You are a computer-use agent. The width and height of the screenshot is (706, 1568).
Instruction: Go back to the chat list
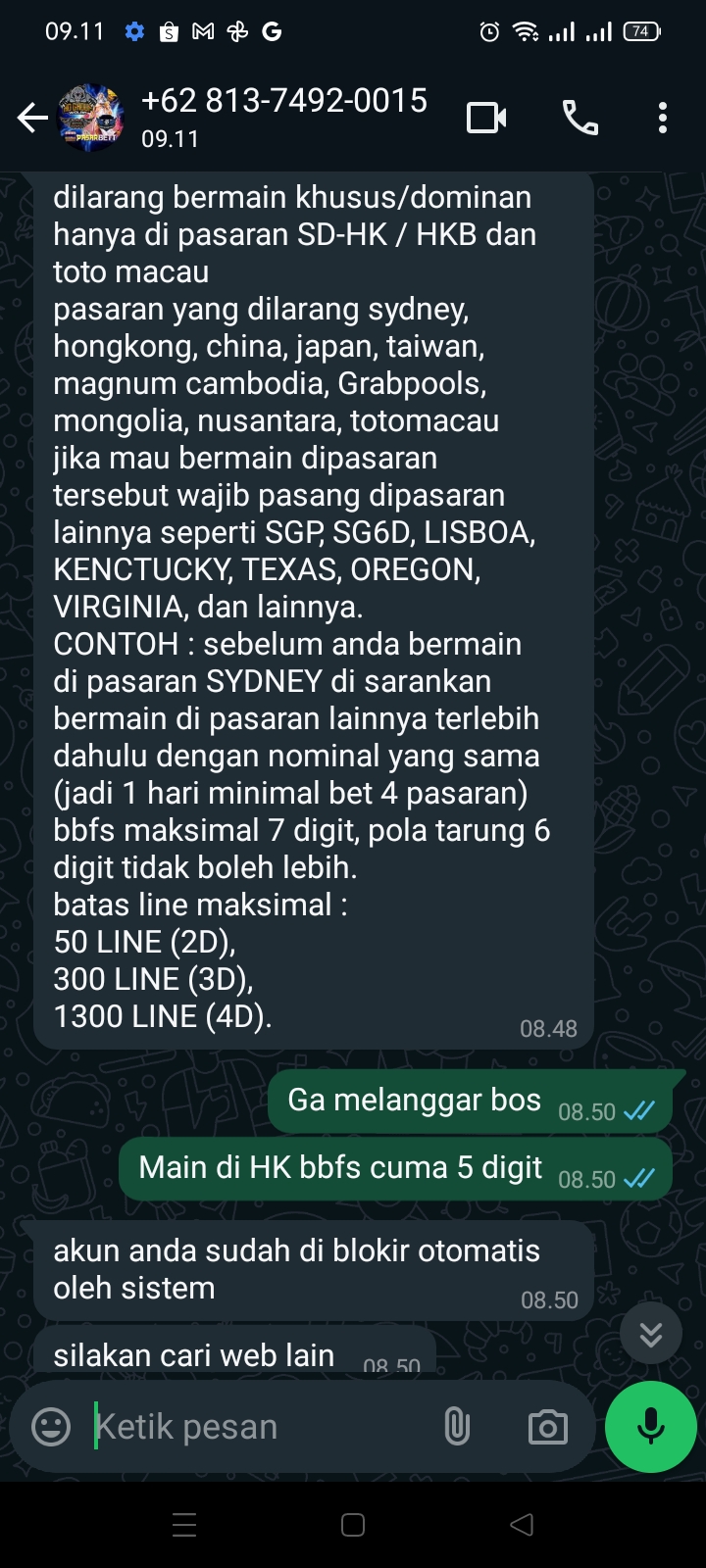click(32, 119)
